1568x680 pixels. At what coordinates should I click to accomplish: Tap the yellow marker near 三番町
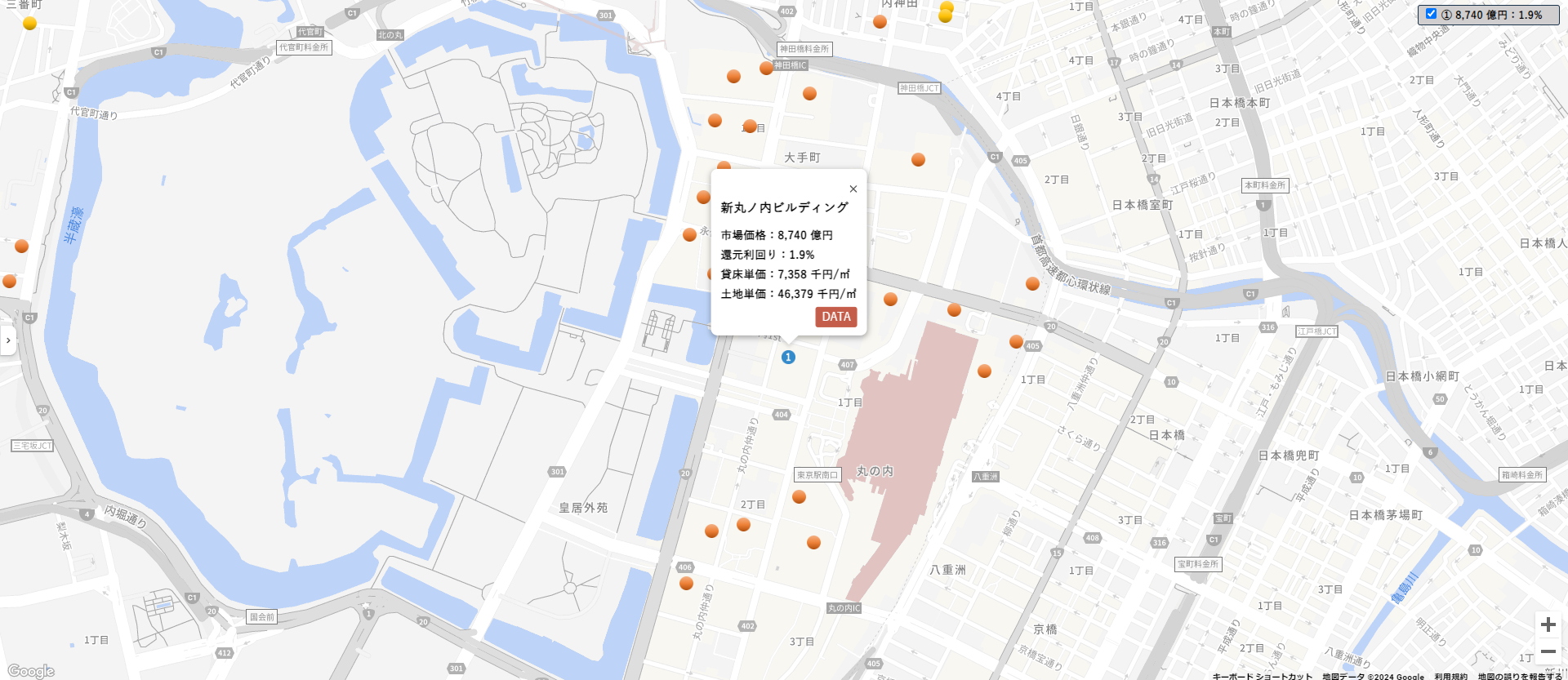(x=30, y=23)
